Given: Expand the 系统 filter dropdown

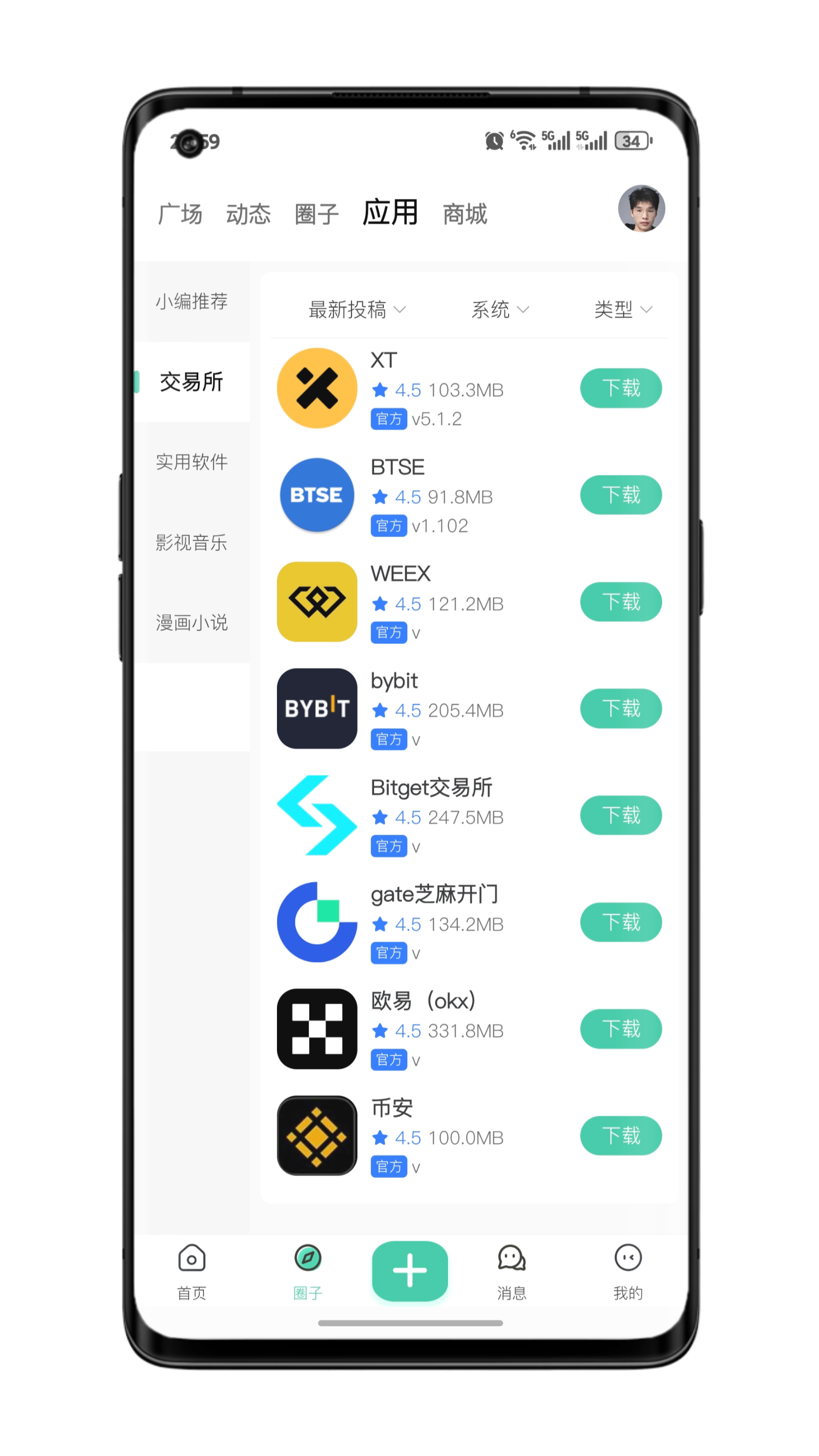Looking at the screenshot, I should [x=499, y=309].
